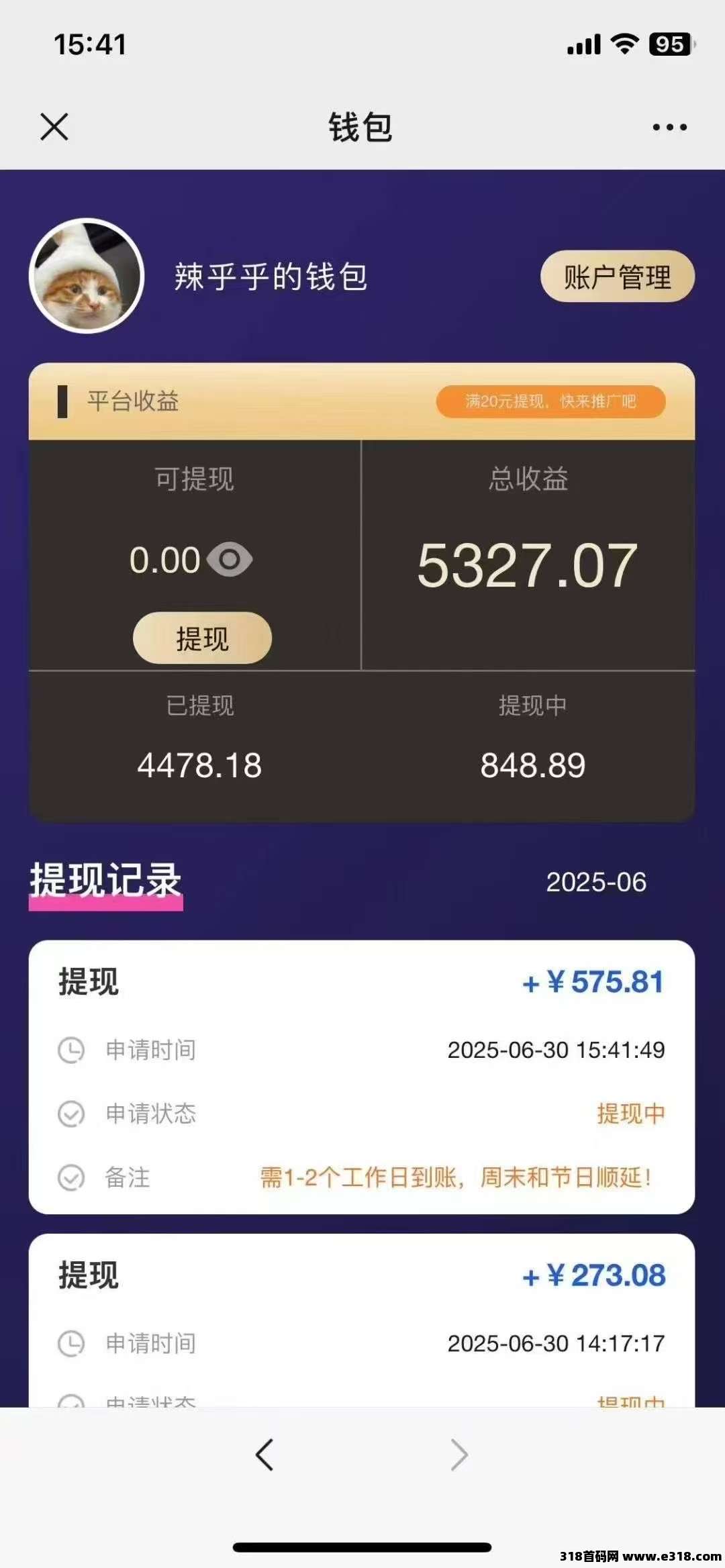Tap the 提现 withdraw button
Viewport: 725px width, 1568px height.
tap(202, 638)
